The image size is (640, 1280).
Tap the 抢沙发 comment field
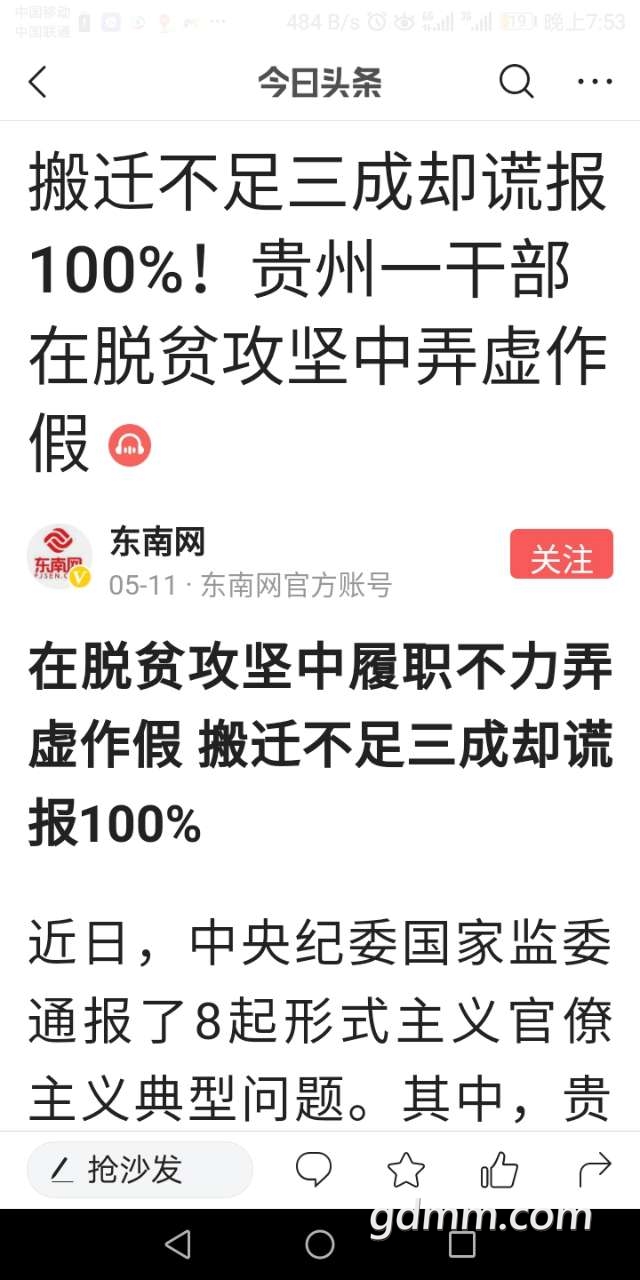140,1169
